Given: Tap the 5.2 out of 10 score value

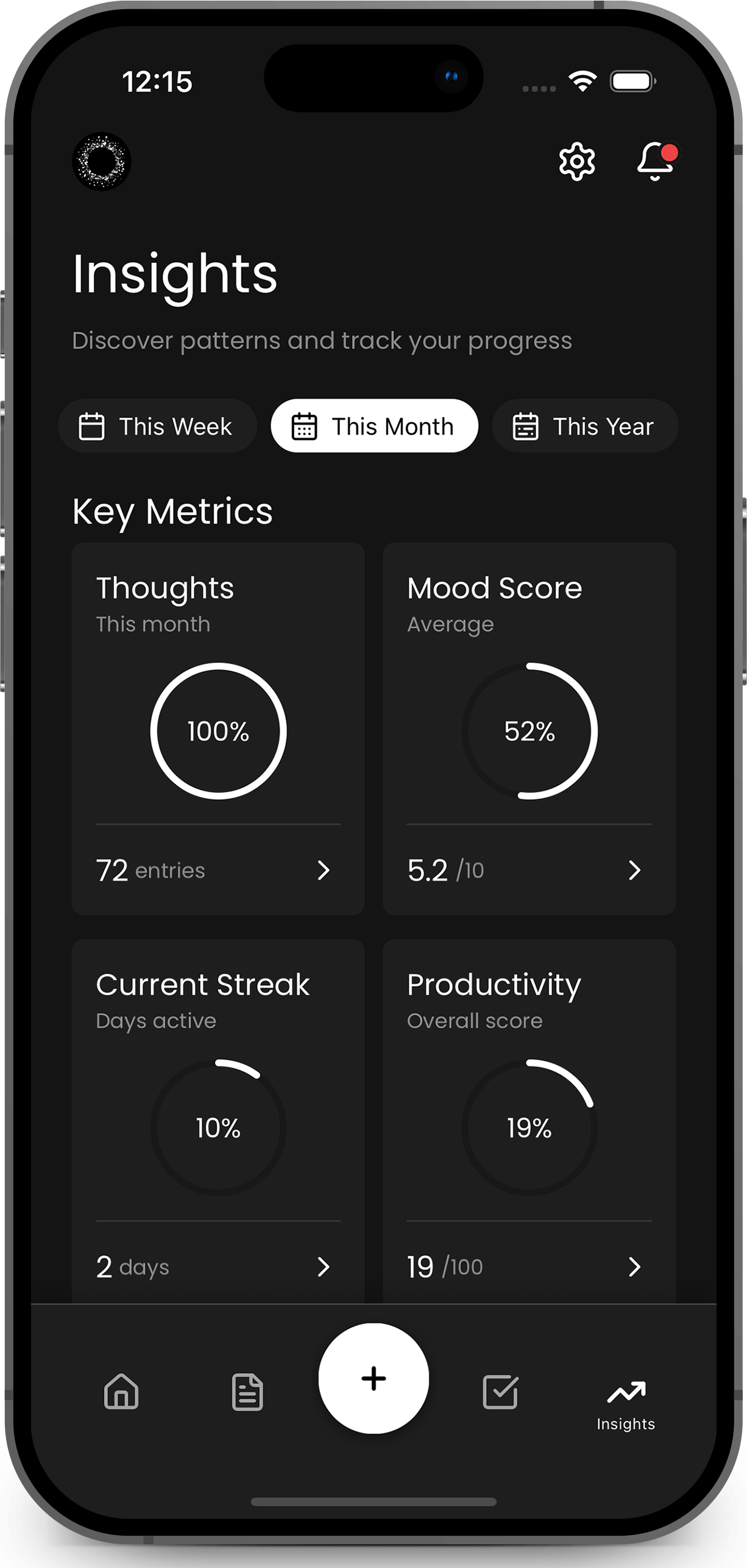Looking at the screenshot, I should [x=445, y=871].
